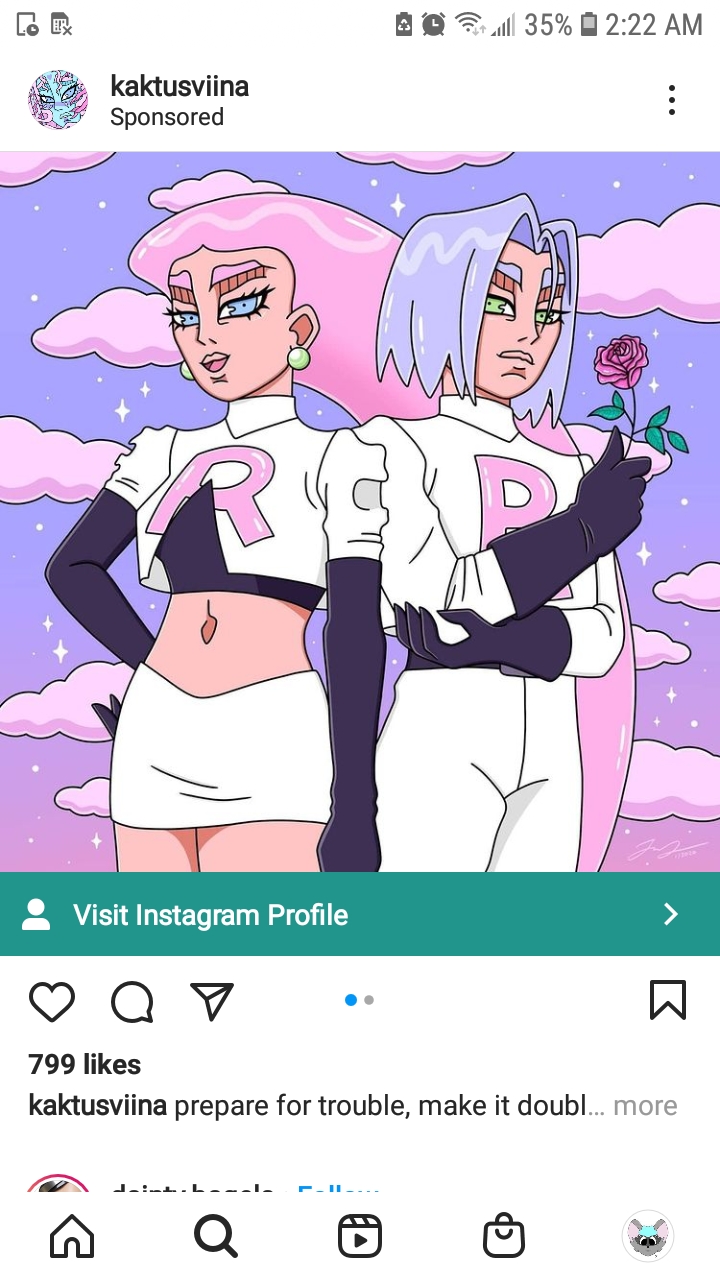Open kaktusviina's profile picture
This screenshot has width=720, height=1280.
58,101
